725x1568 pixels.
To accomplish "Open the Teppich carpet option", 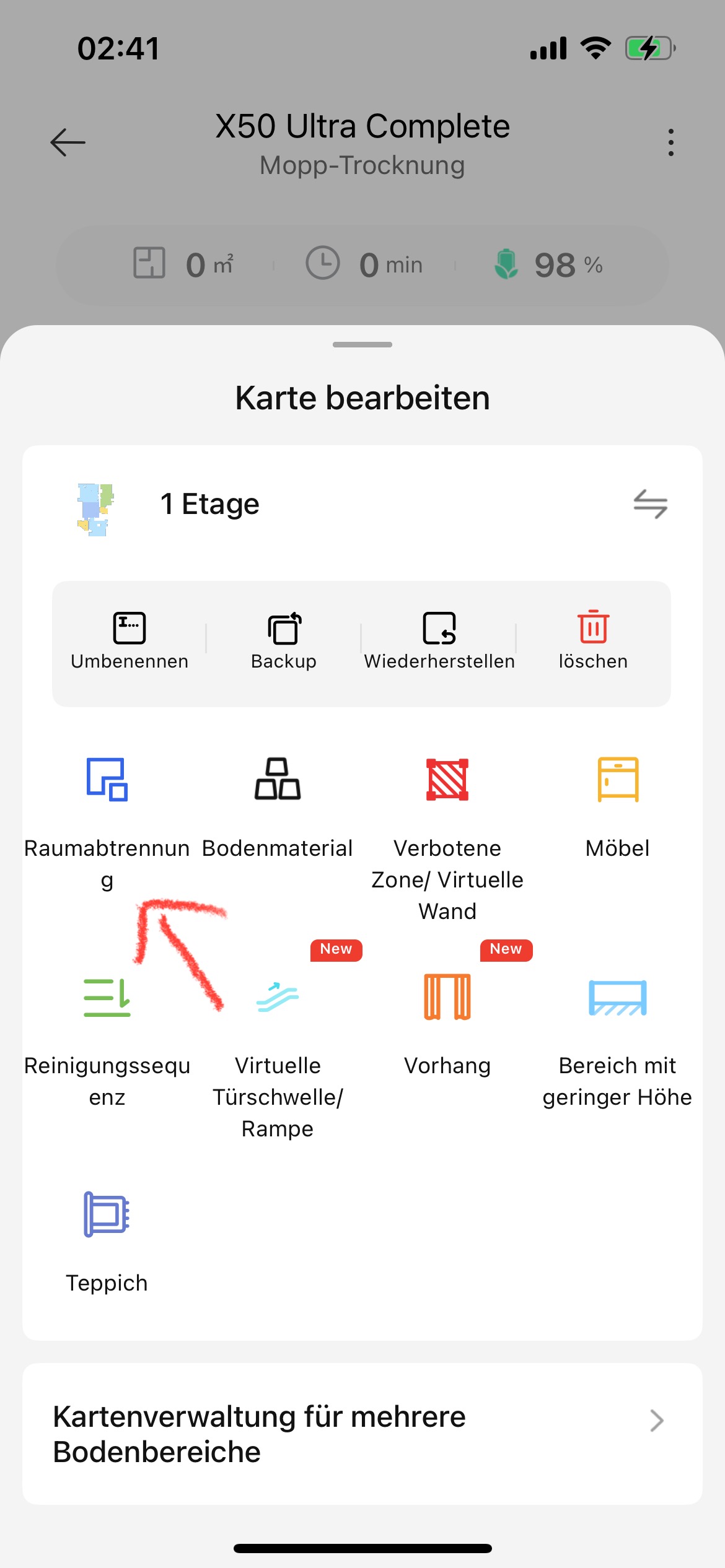I will (107, 1239).
